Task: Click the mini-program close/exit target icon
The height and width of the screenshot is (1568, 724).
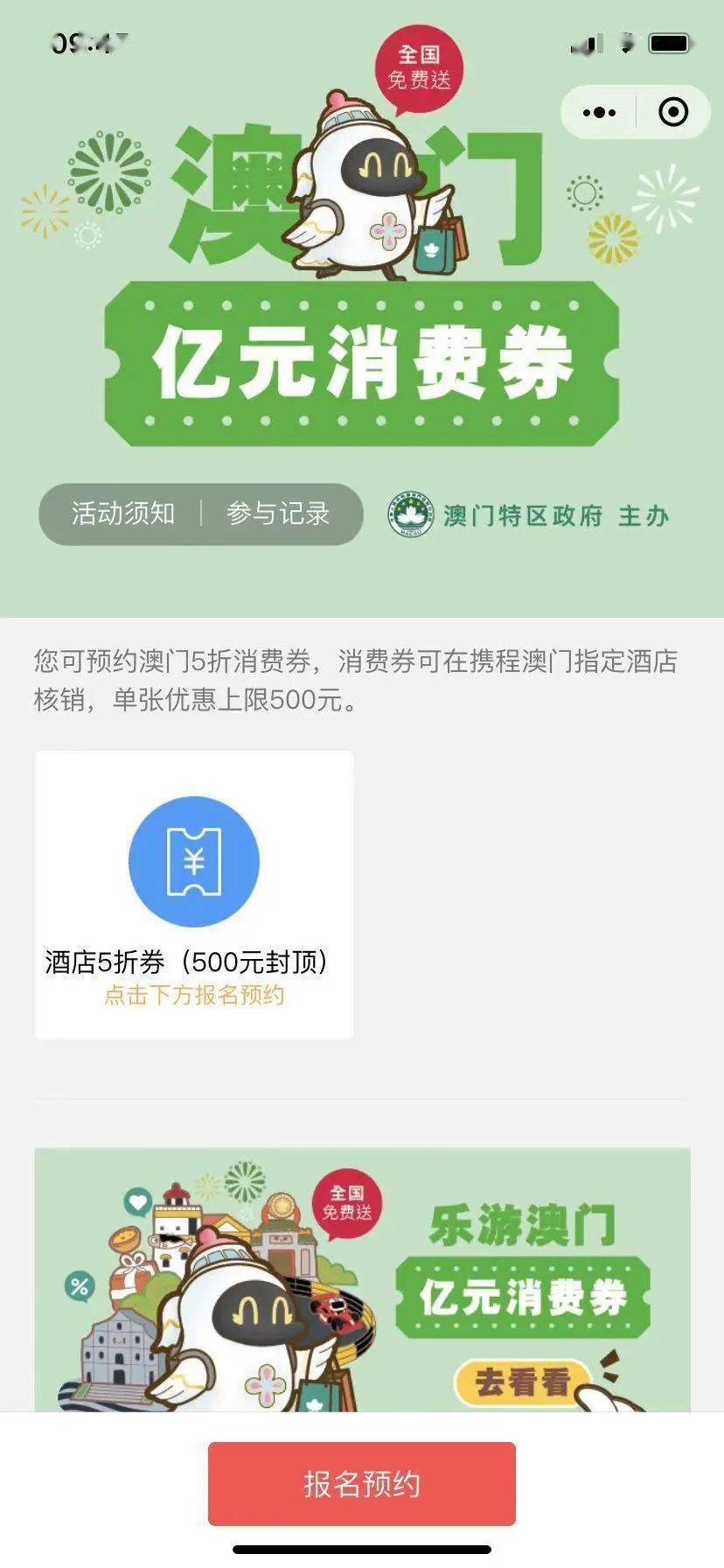Action: (672, 112)
